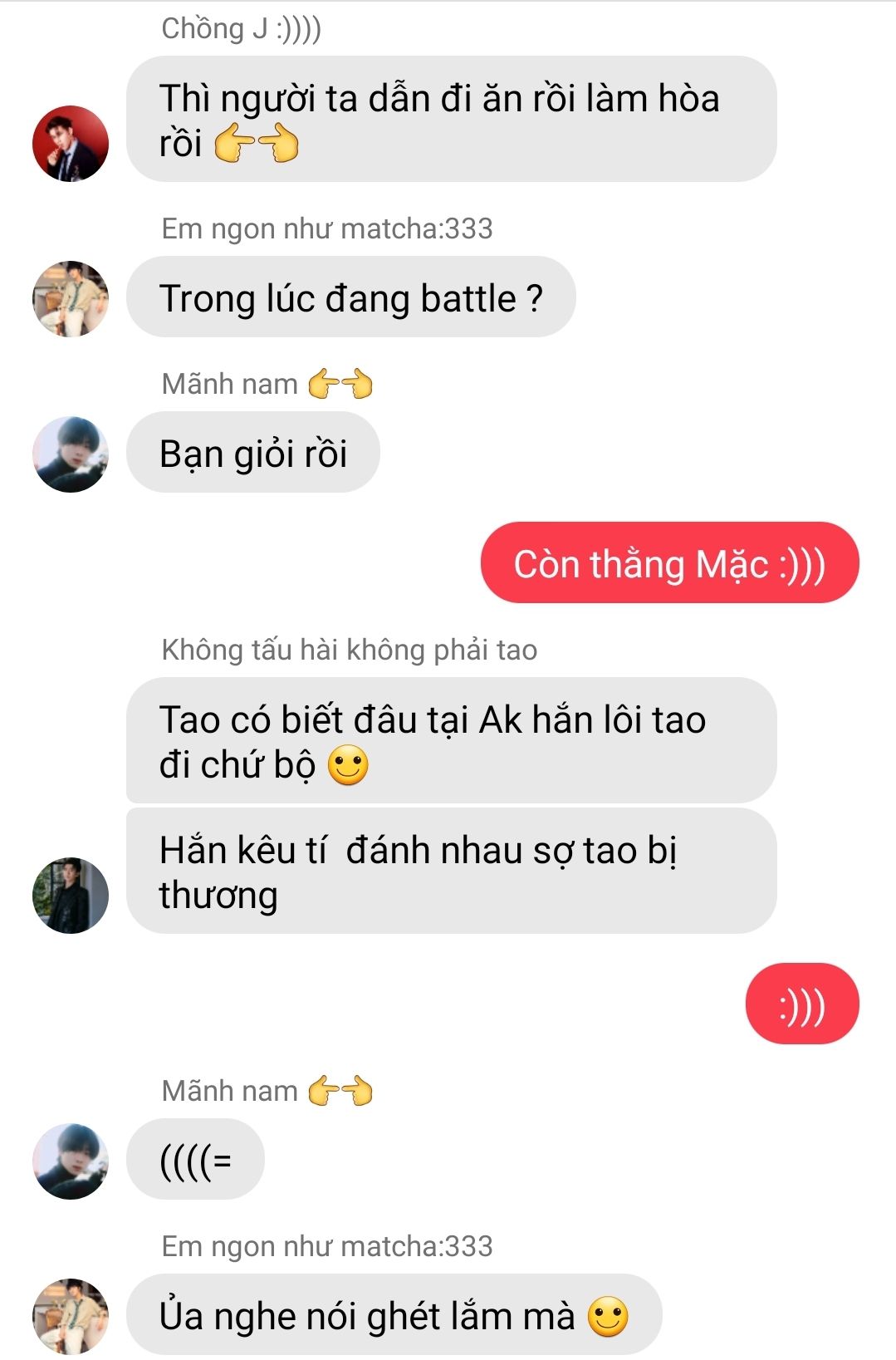Image resolution: width=896 pixels, height=1360 pixels.
Task: Open Mãnh nam's avatar beside 'Bạn giỏi rồi'
Action: (71, 454)
